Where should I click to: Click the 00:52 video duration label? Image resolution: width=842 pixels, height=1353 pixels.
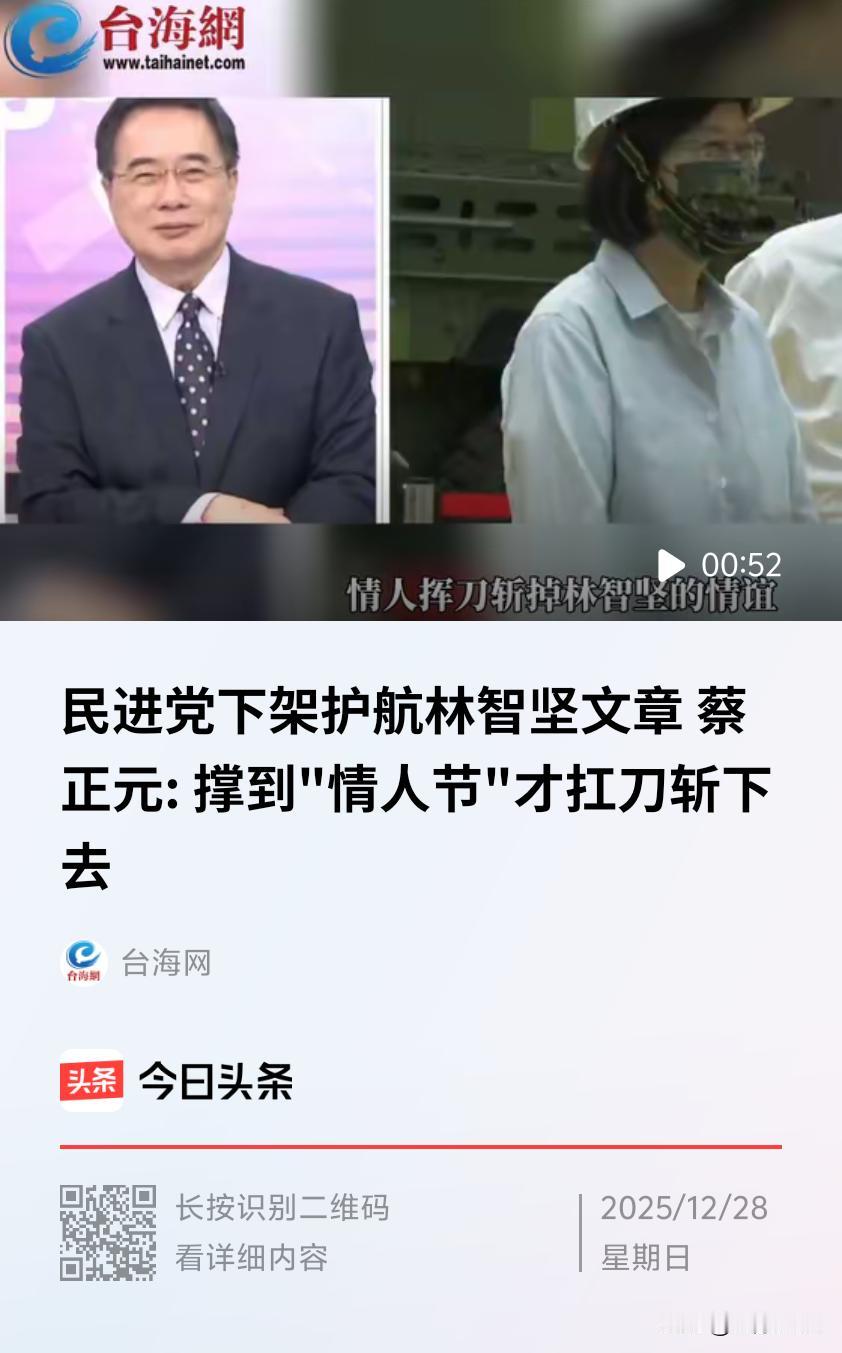pos(744,565)
